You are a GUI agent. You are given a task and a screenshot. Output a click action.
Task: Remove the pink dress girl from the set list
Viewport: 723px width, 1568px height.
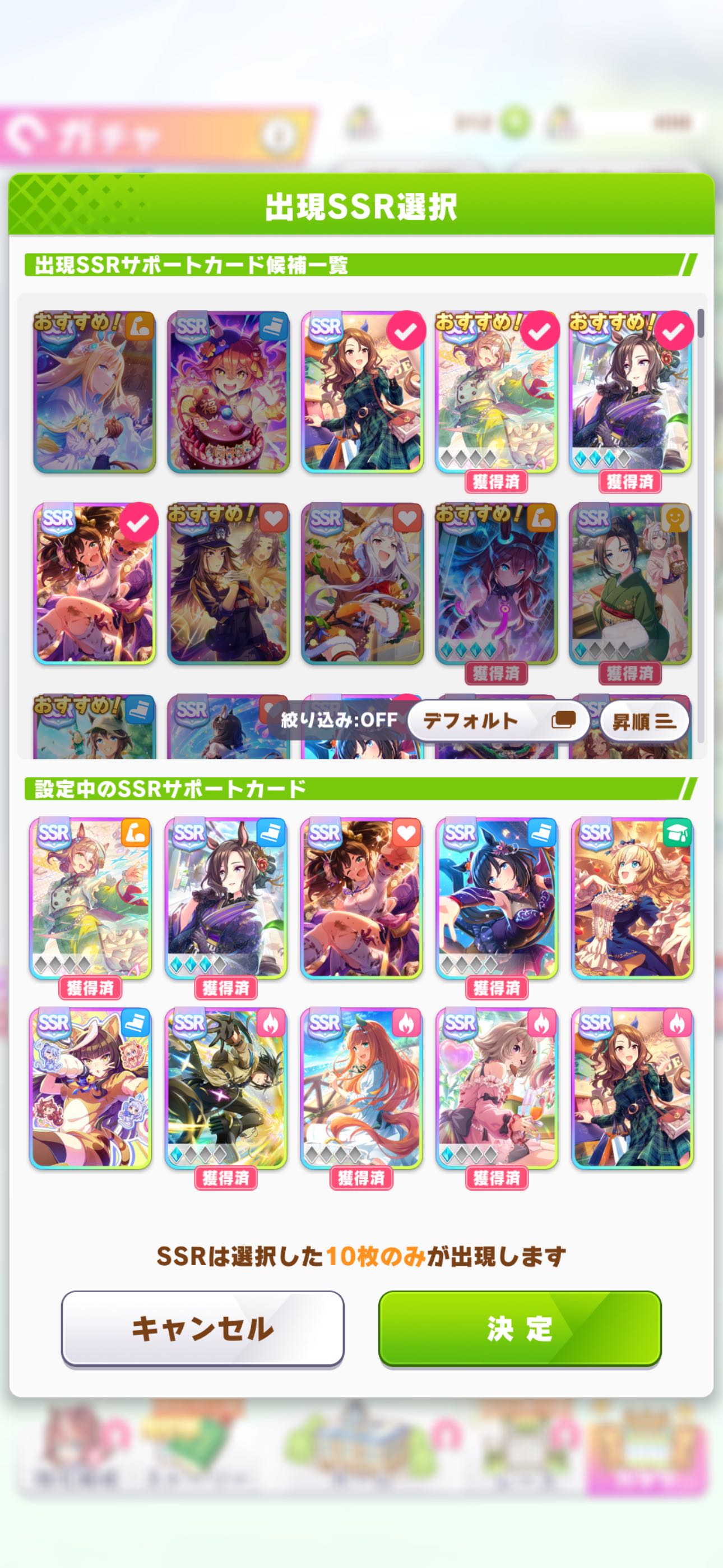tap(497, 1089)
